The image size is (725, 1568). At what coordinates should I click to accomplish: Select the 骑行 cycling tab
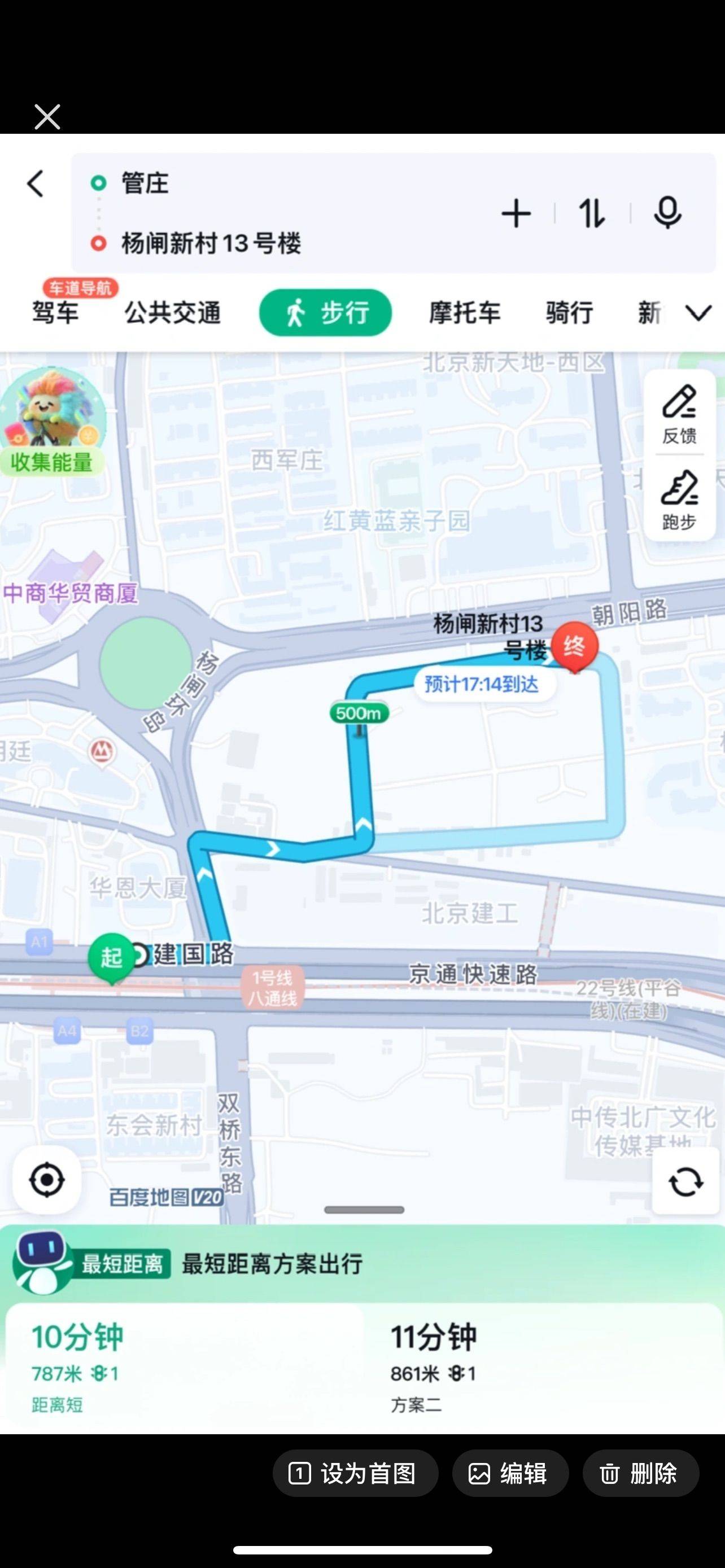point(570,313)
